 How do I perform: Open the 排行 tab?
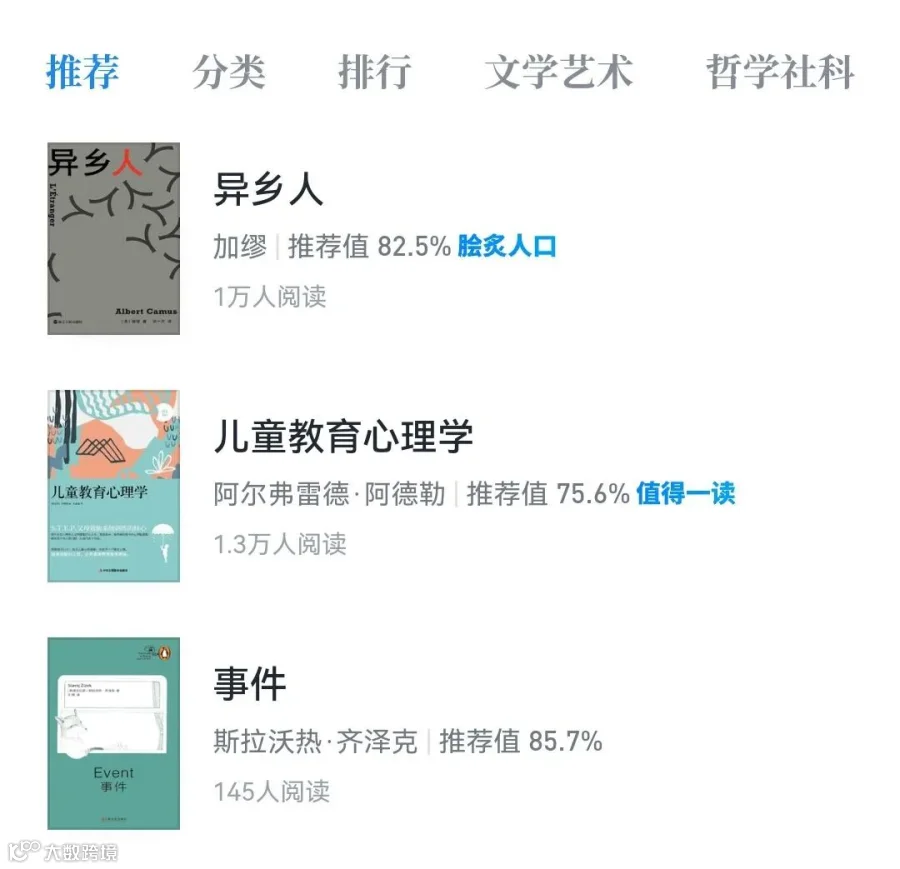pyautogui.click(x=375, y=72)
